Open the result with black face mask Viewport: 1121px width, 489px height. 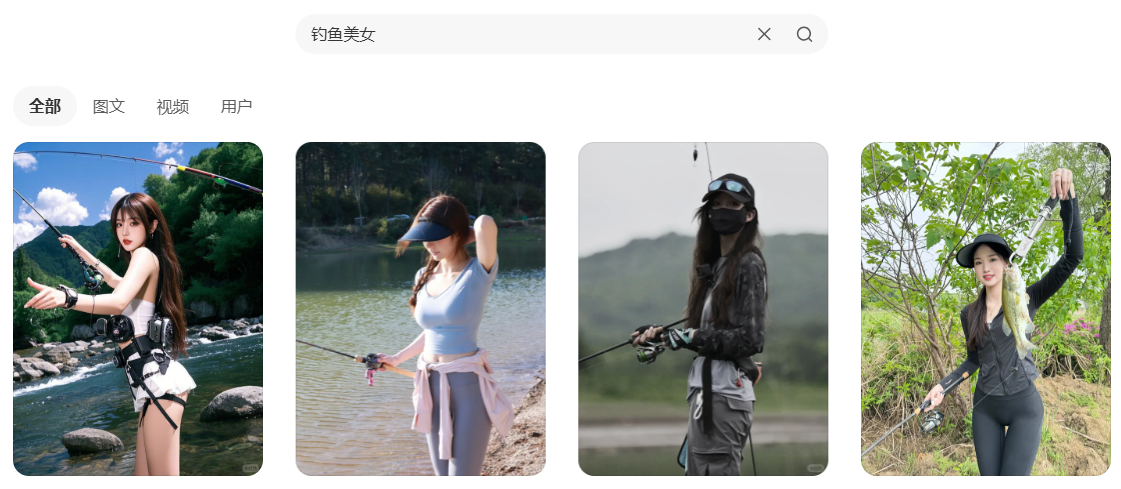tap(703, 308)
